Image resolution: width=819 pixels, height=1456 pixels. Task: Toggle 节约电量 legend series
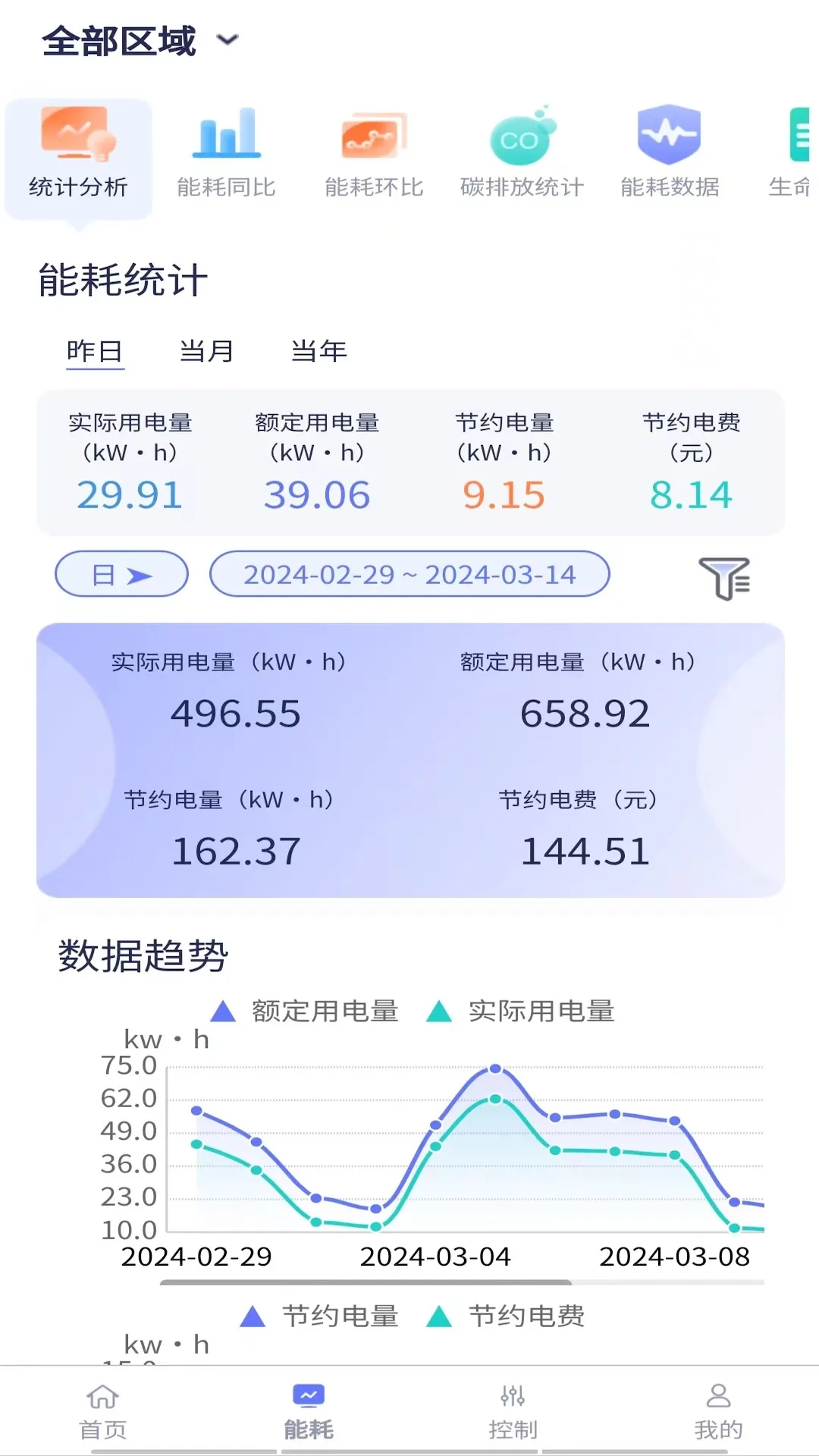coord(319,1316)
